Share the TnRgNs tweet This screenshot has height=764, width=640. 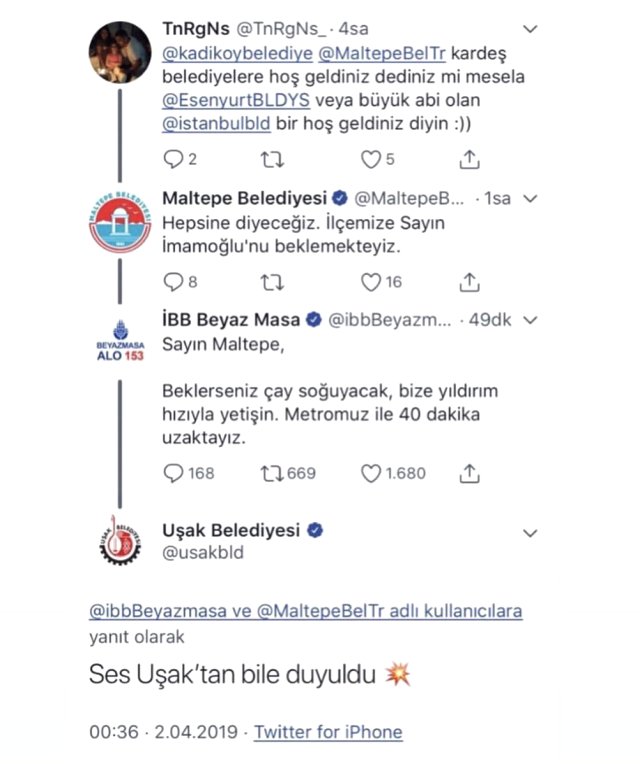pos(469,158)
